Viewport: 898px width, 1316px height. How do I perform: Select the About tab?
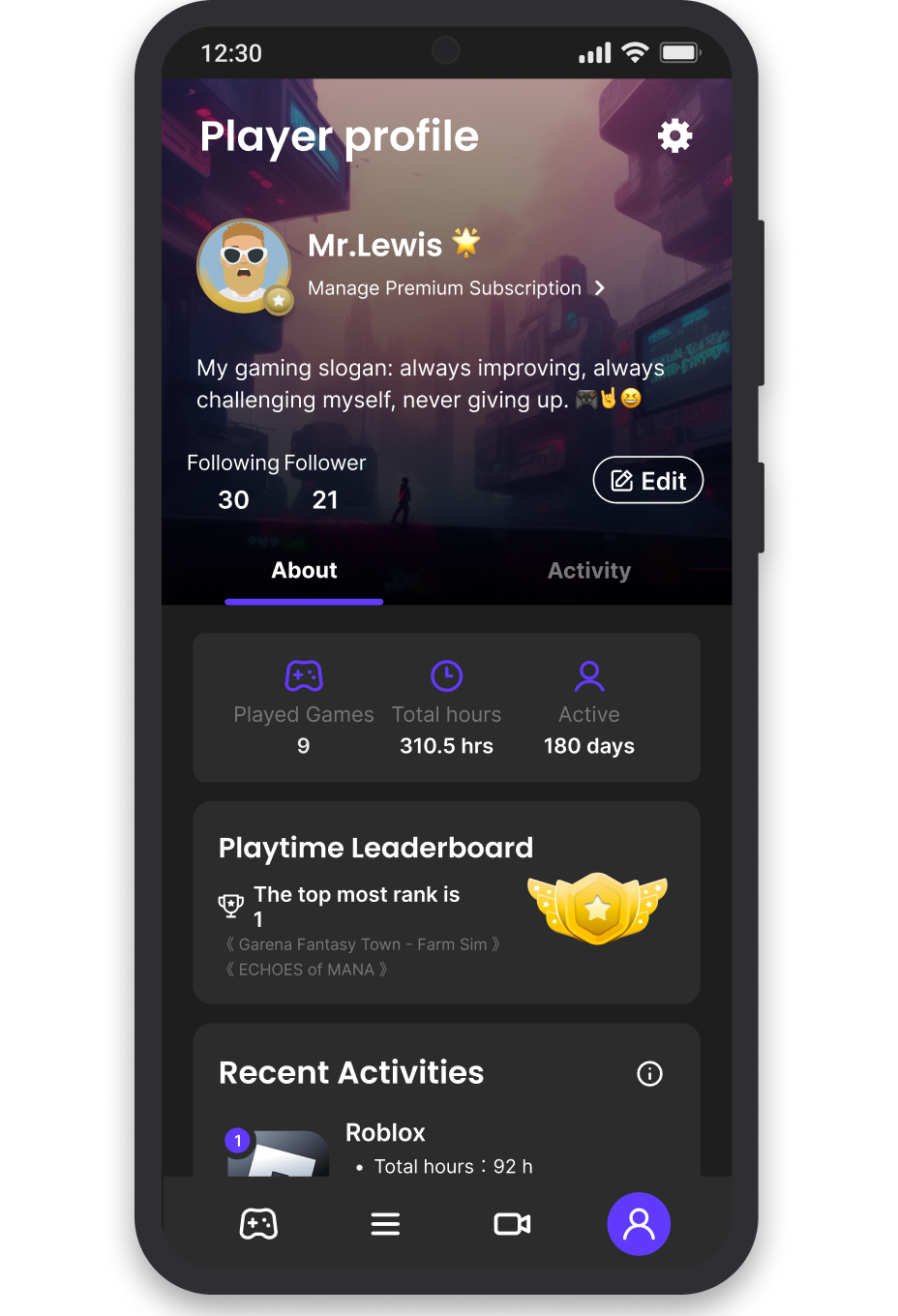[304, 571]
